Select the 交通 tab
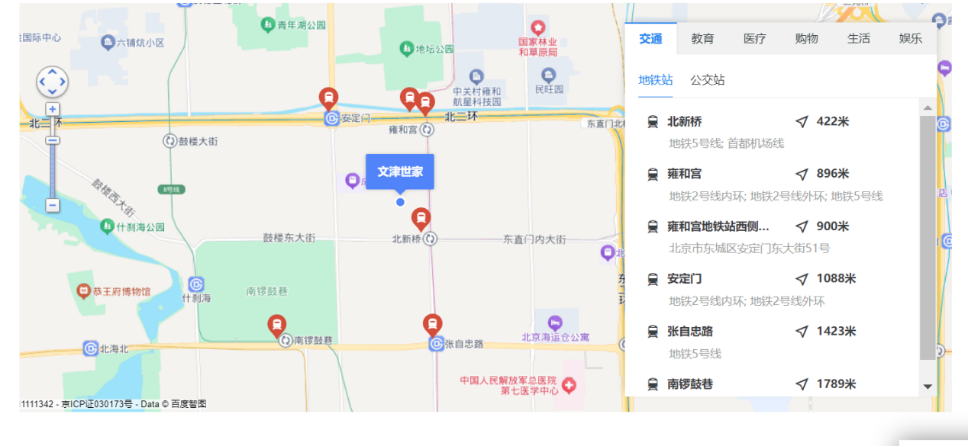Viewport: 968px width, 447px height. click(x=651, y=39)
